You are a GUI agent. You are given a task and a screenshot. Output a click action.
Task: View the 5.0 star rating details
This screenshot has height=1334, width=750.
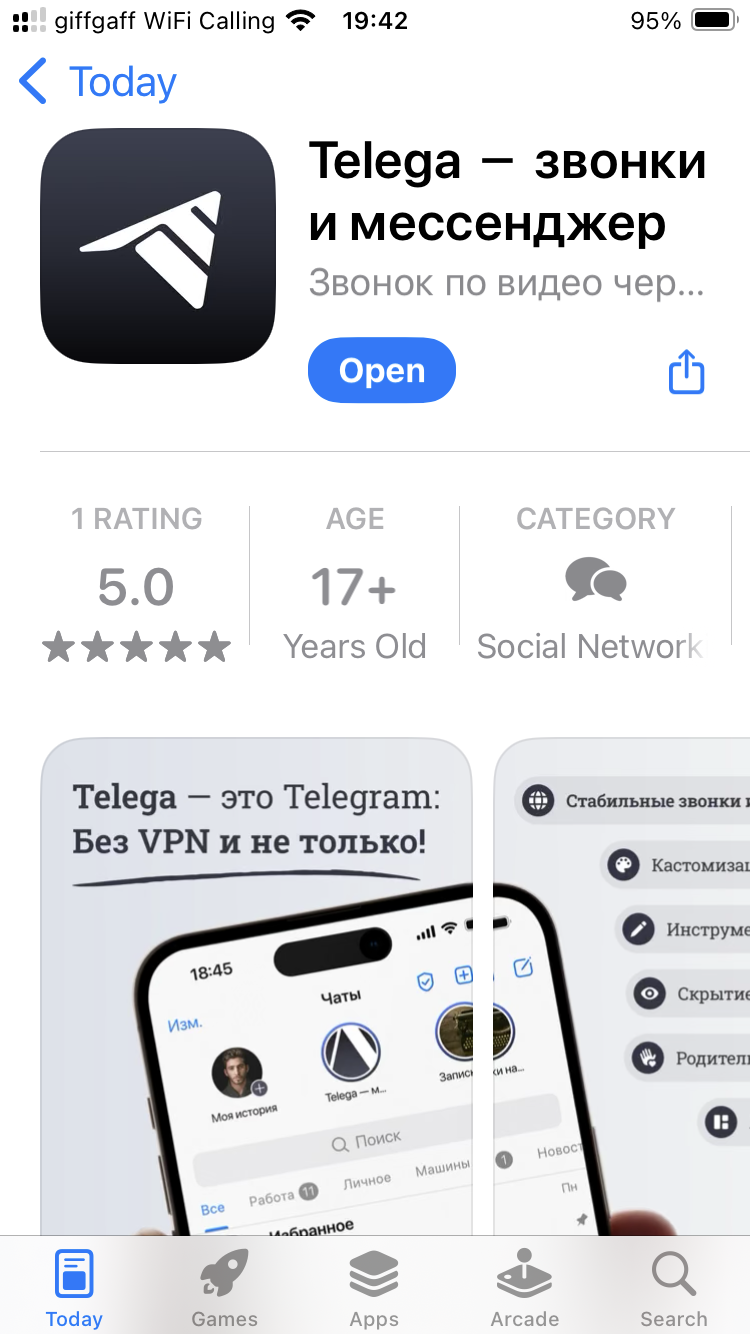coord(137,585)
